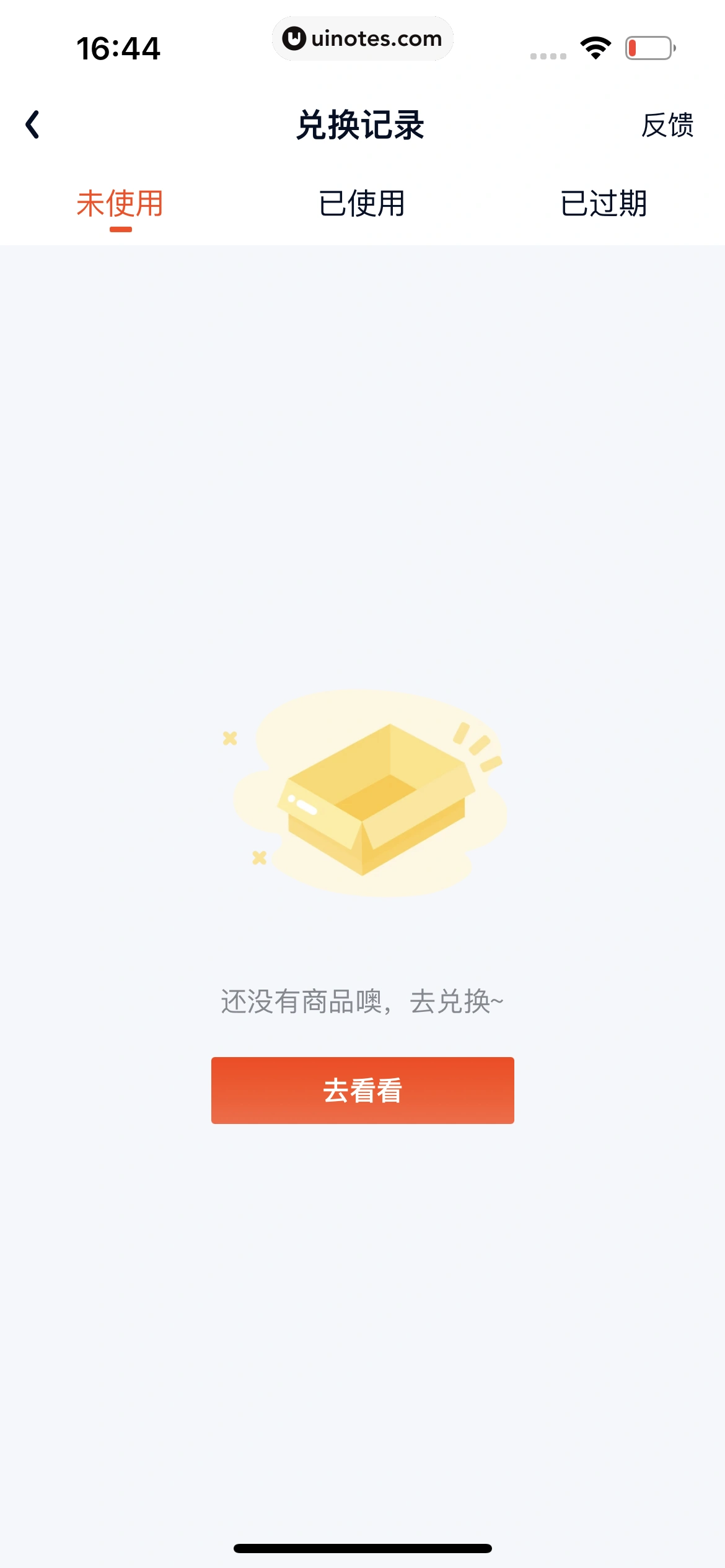
Task: Tap the 去看看 button
Action: click(362, 1090)
